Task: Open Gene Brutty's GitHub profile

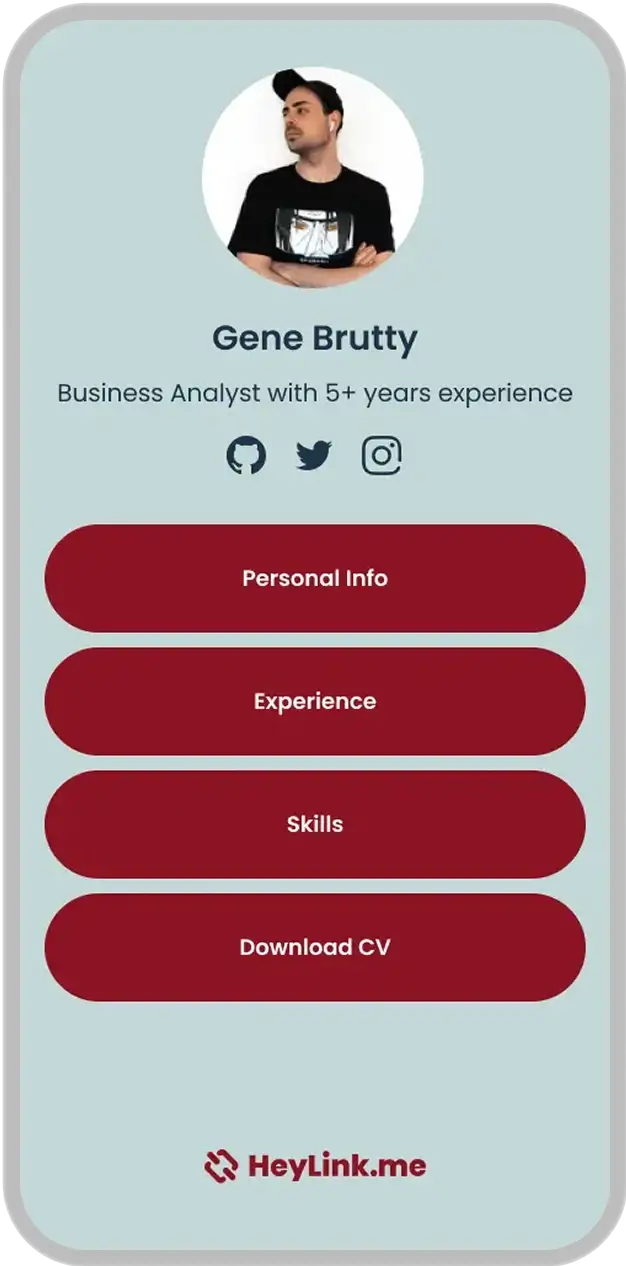Action: 246,455
